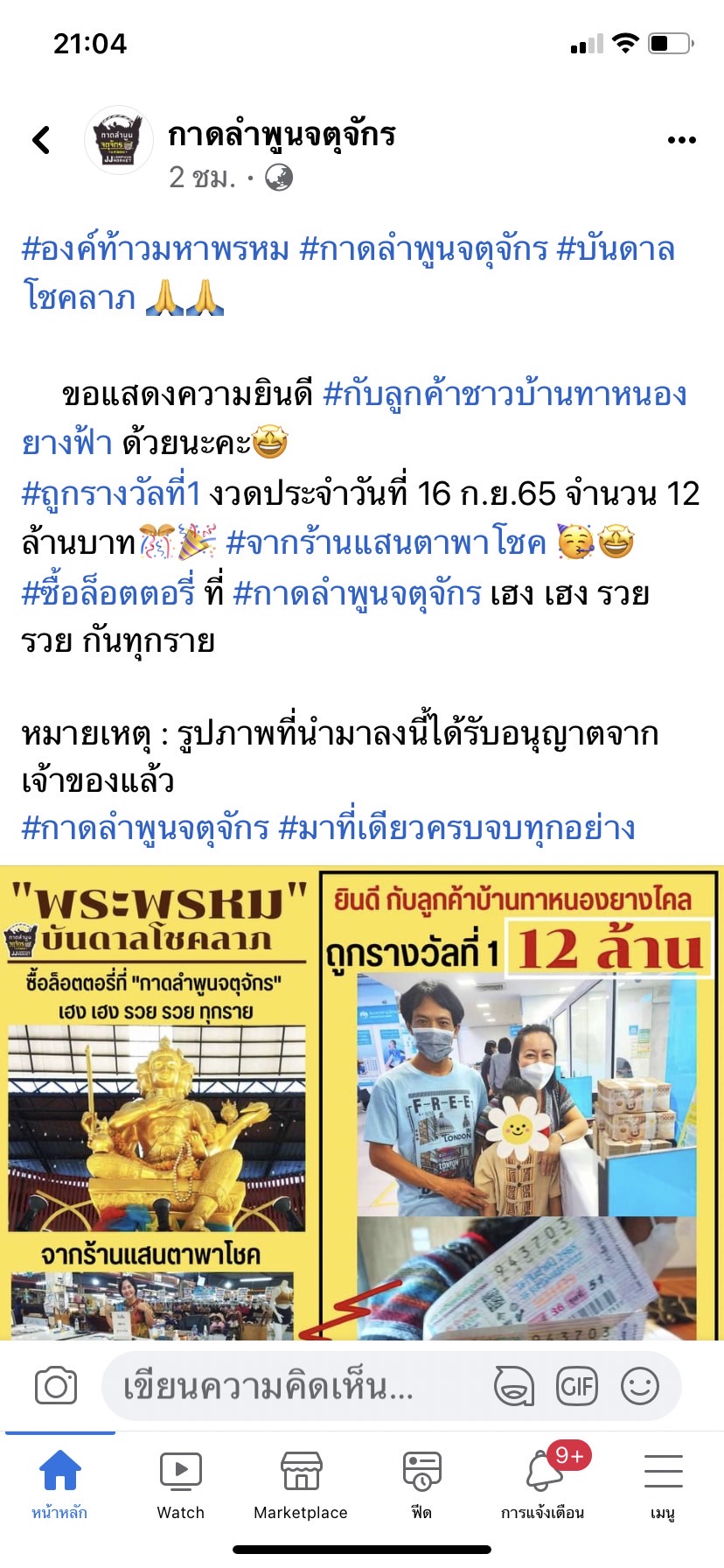724x1568 pixels.
Task: Open the post's three-dot options menu
Action: (x=681, y=140)
